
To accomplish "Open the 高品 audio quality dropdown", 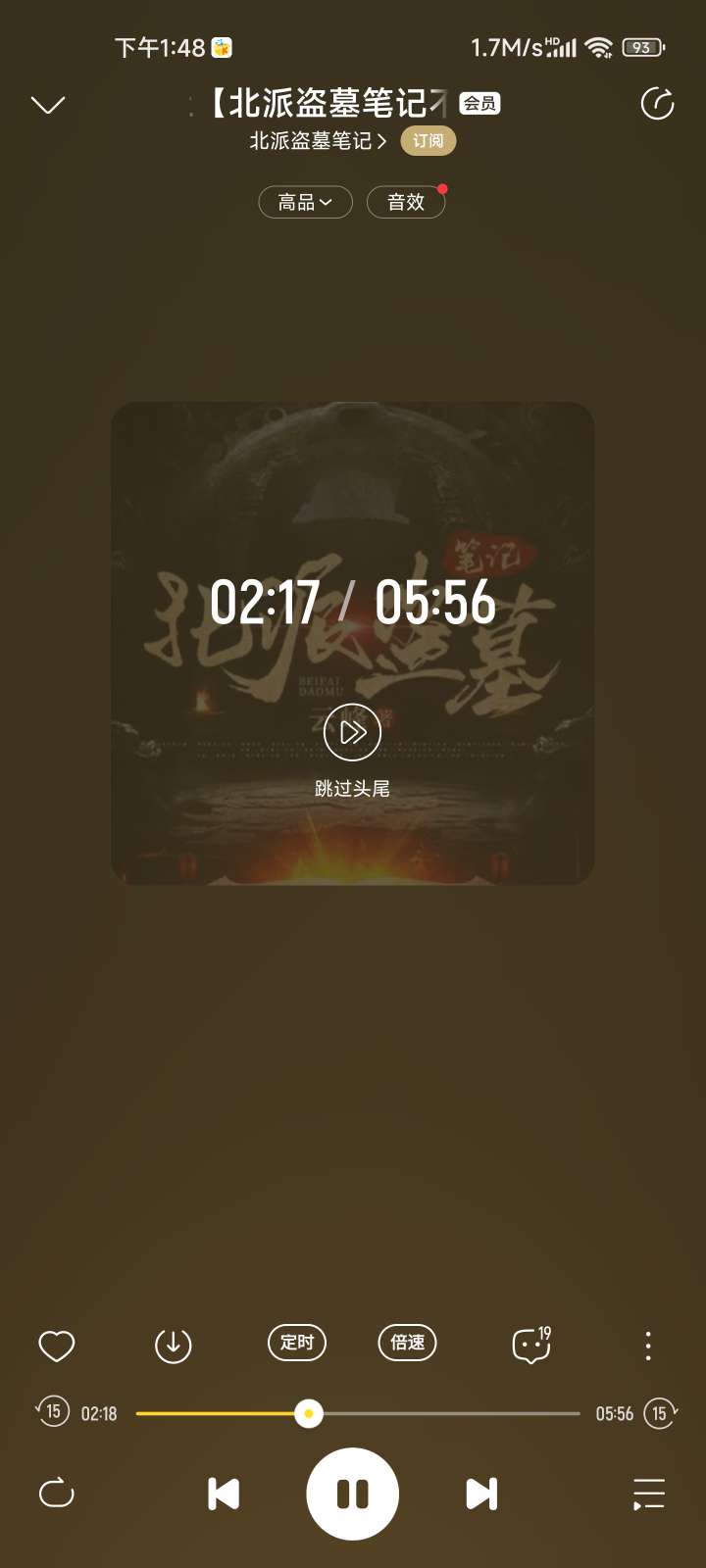I will (305, 202).
